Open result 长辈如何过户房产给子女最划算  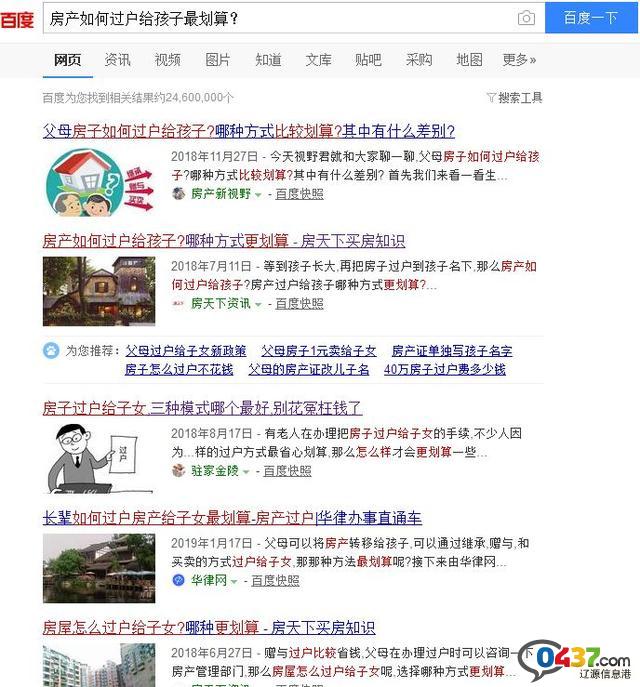(232, 518)
